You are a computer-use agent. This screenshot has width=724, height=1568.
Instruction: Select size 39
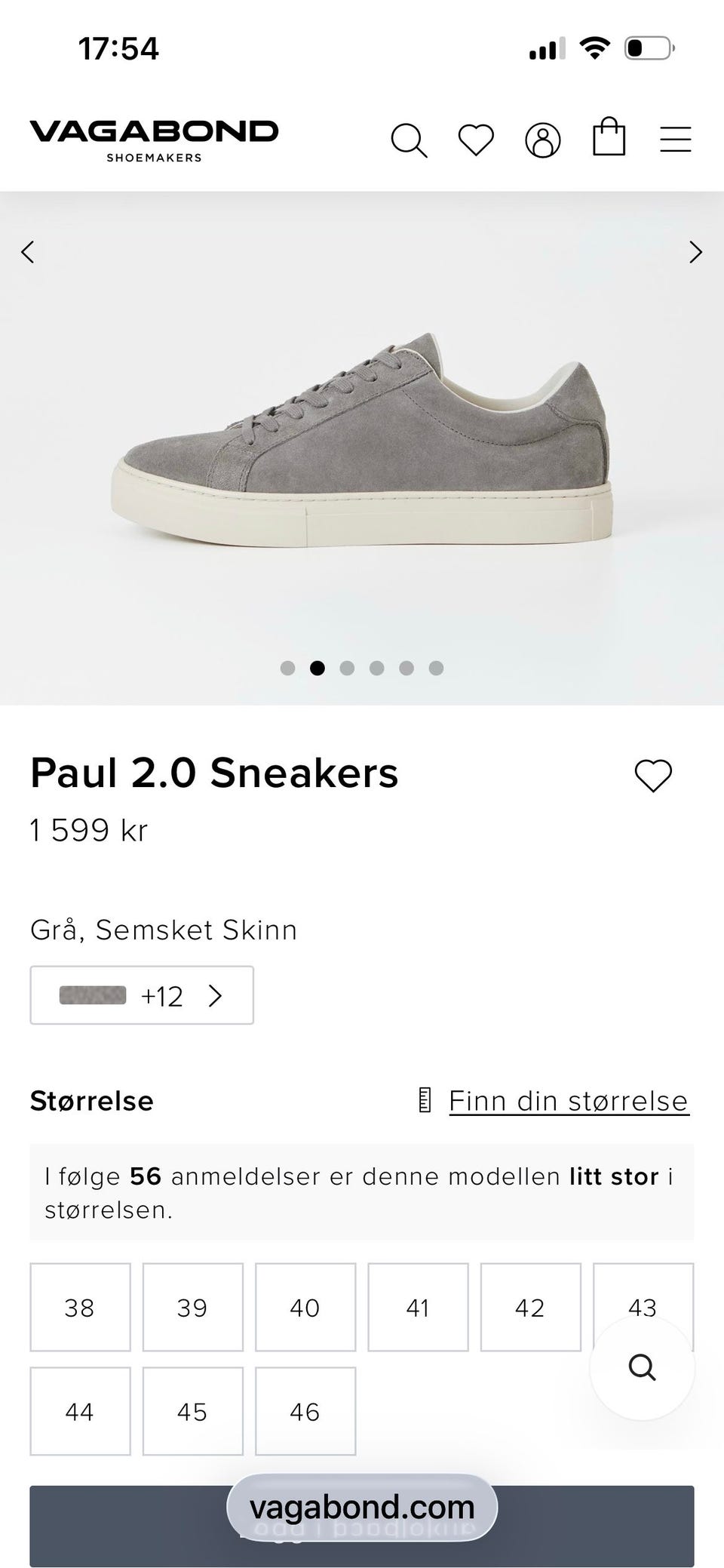pos(192,1307)
